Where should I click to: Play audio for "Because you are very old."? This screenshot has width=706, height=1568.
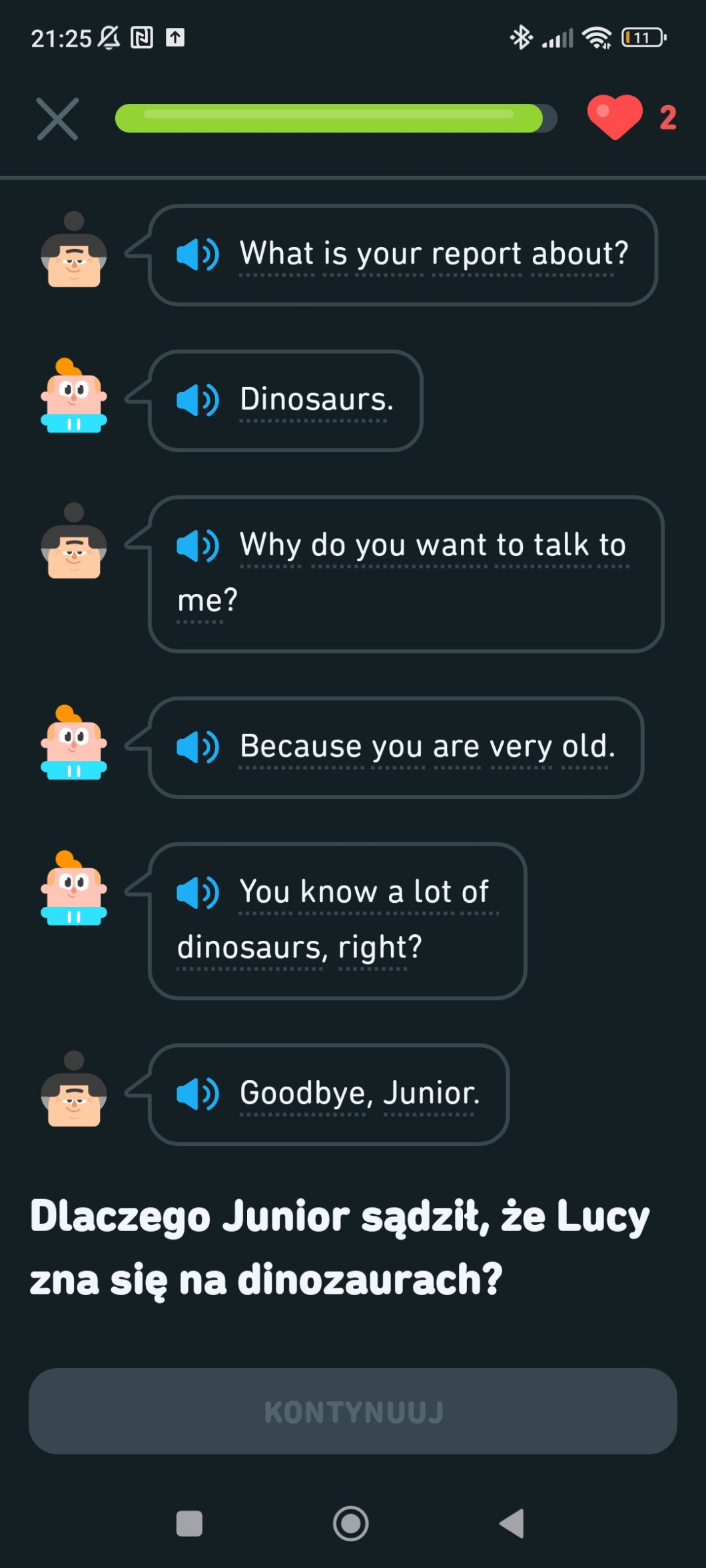pyautogui.click(x=197, y=746)
